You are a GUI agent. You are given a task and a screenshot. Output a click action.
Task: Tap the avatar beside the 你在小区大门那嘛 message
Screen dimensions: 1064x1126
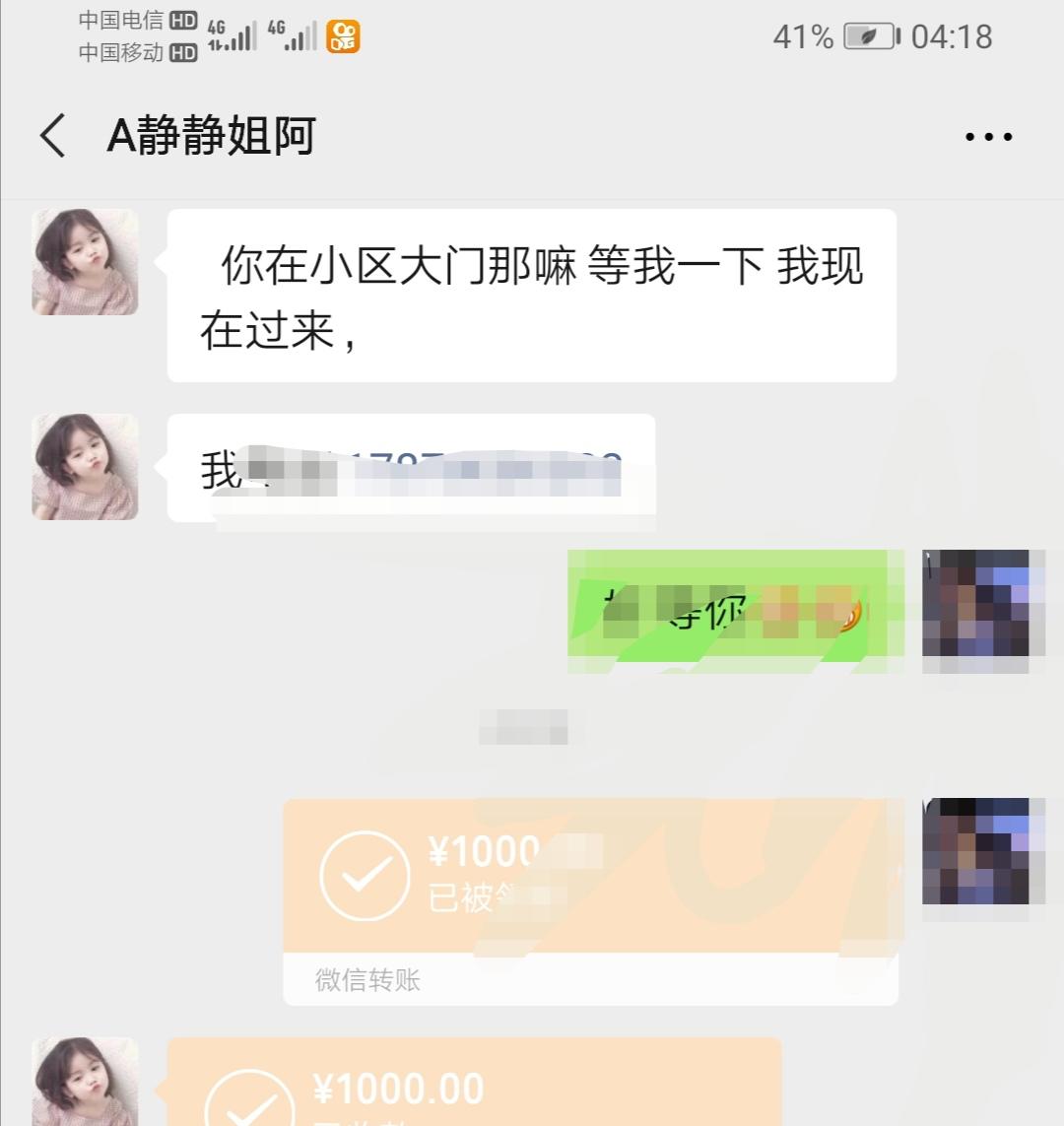point(85,262)
